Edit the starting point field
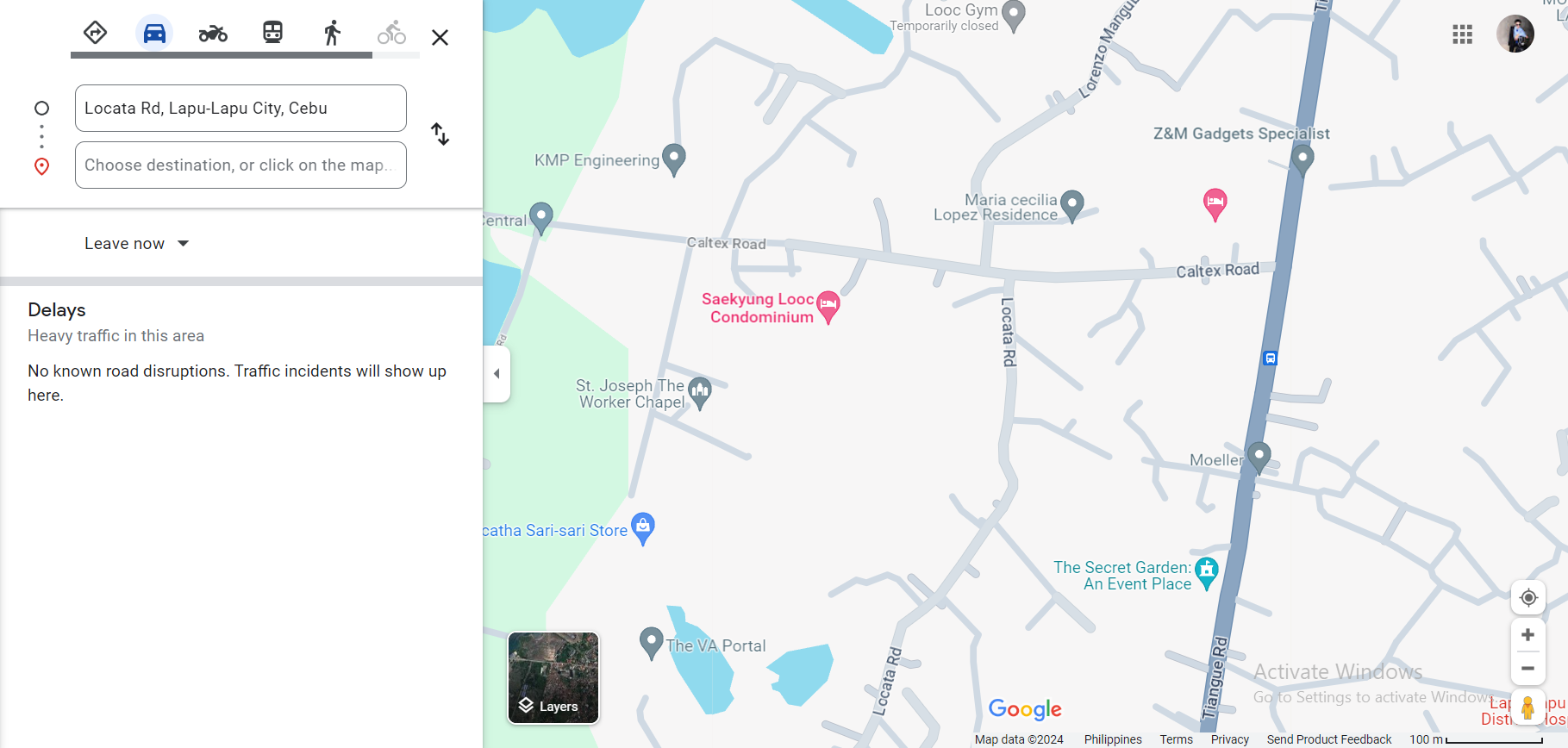Image resolution: width=1568 pixels, height=748 pixels. pyautogui.click(x=241, y=109)
